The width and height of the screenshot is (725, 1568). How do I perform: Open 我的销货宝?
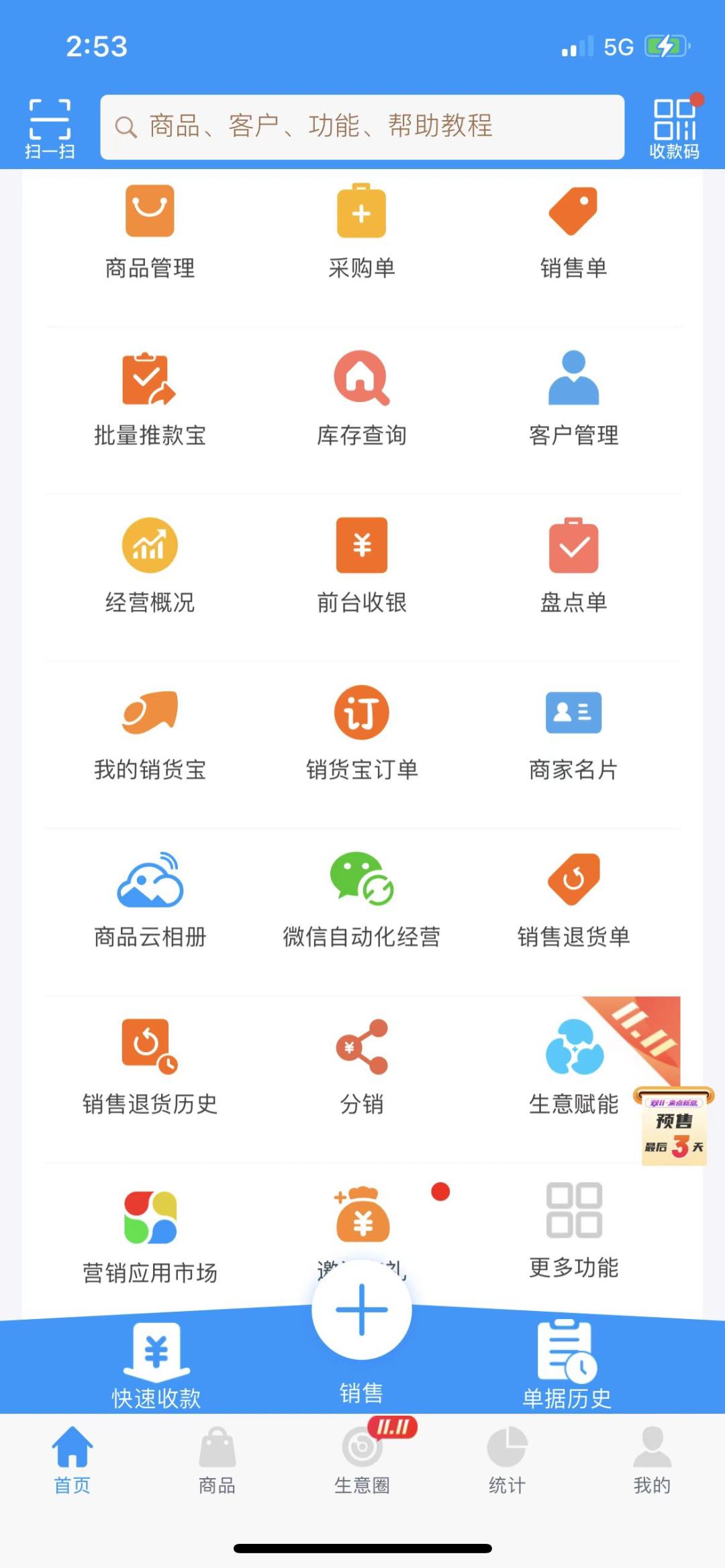pyautogui.click(x=150, y=731)
